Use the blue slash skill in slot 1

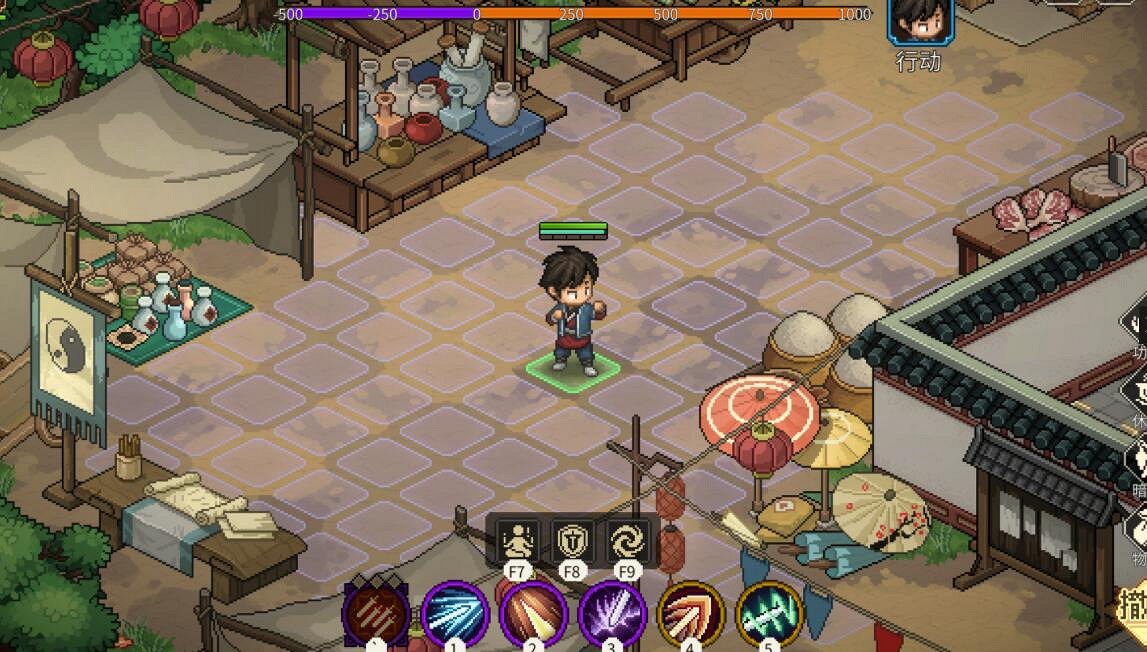[x=454, y=612]
